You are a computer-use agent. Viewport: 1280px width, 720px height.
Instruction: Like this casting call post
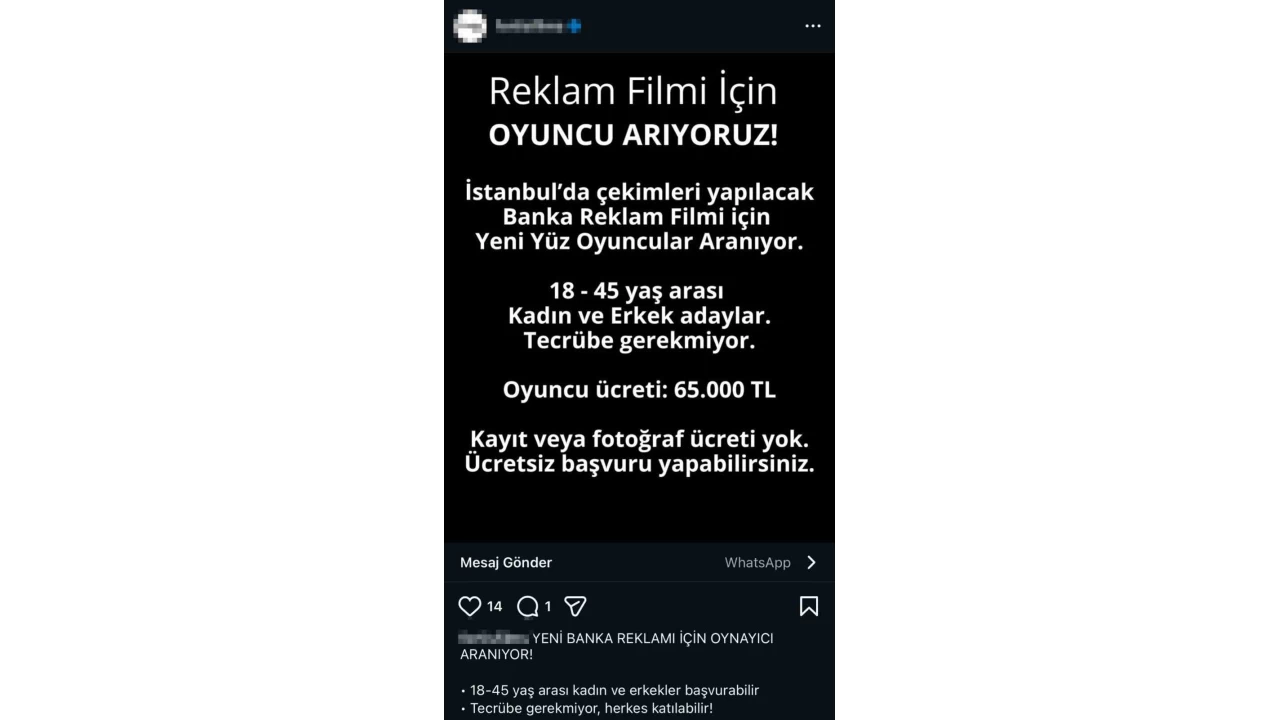click(x=470, y=606)
